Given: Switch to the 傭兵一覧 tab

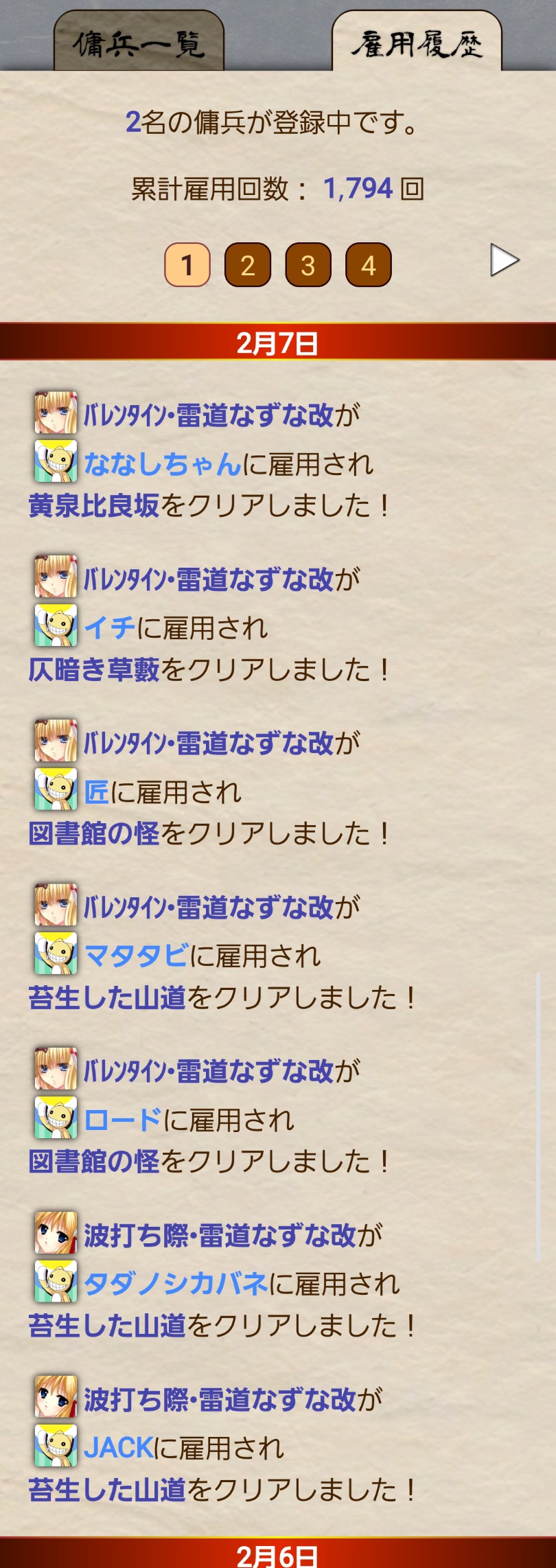Looking at the screenshot, I should (139, 44).
